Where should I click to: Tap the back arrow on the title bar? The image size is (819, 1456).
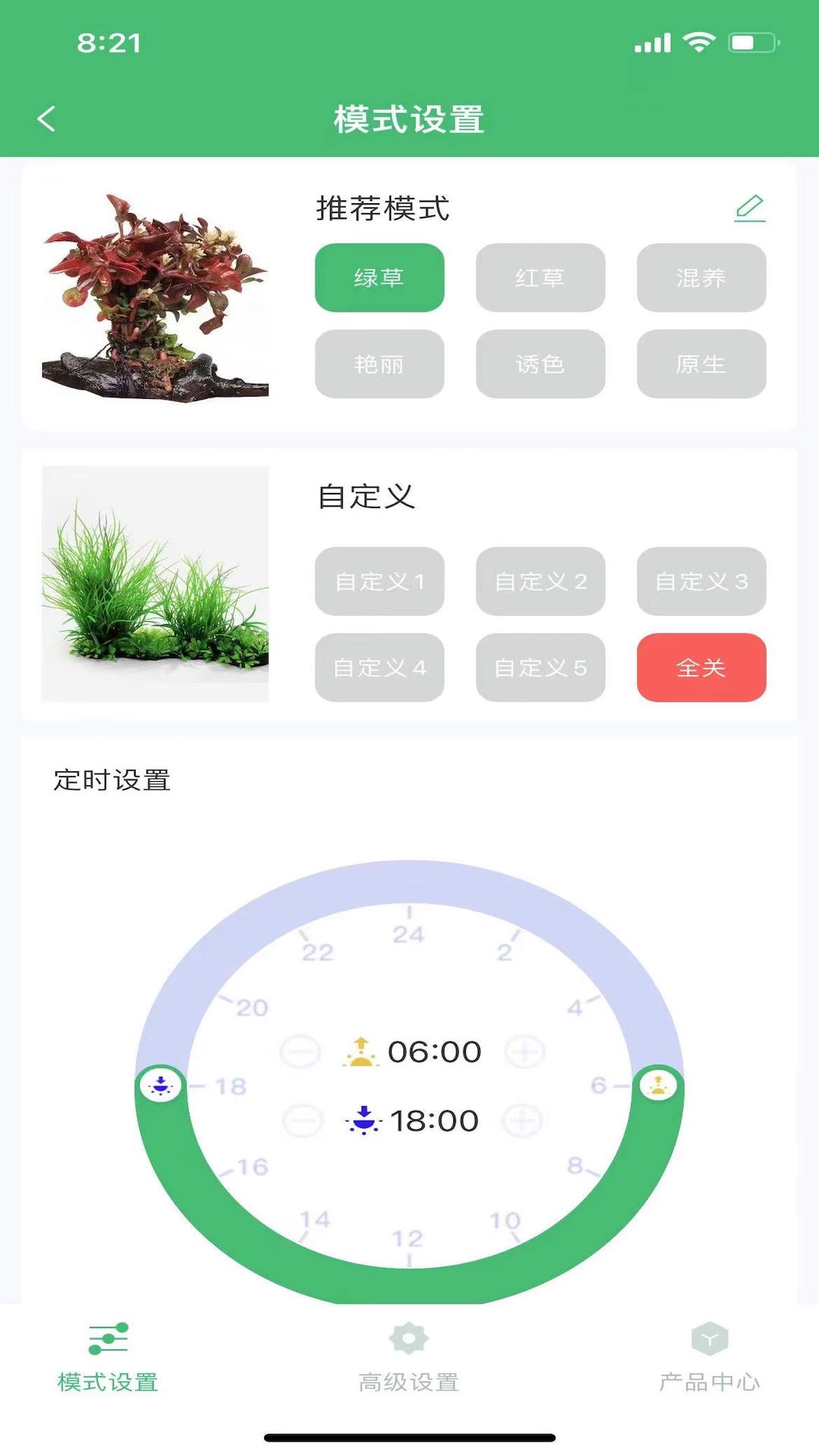pyautogui.click(x=47, y=118)
